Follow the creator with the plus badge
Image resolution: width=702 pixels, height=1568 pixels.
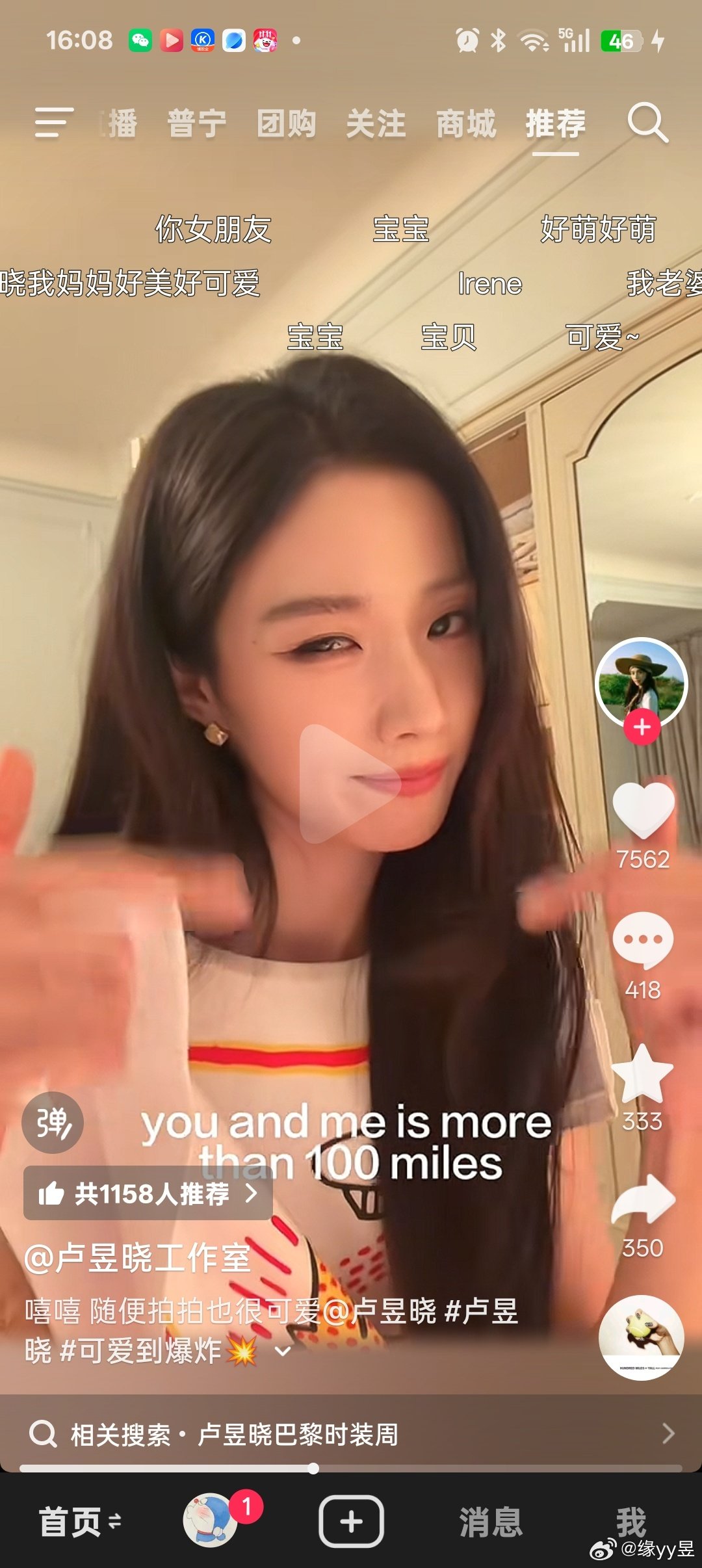click(x=642, y=727)
